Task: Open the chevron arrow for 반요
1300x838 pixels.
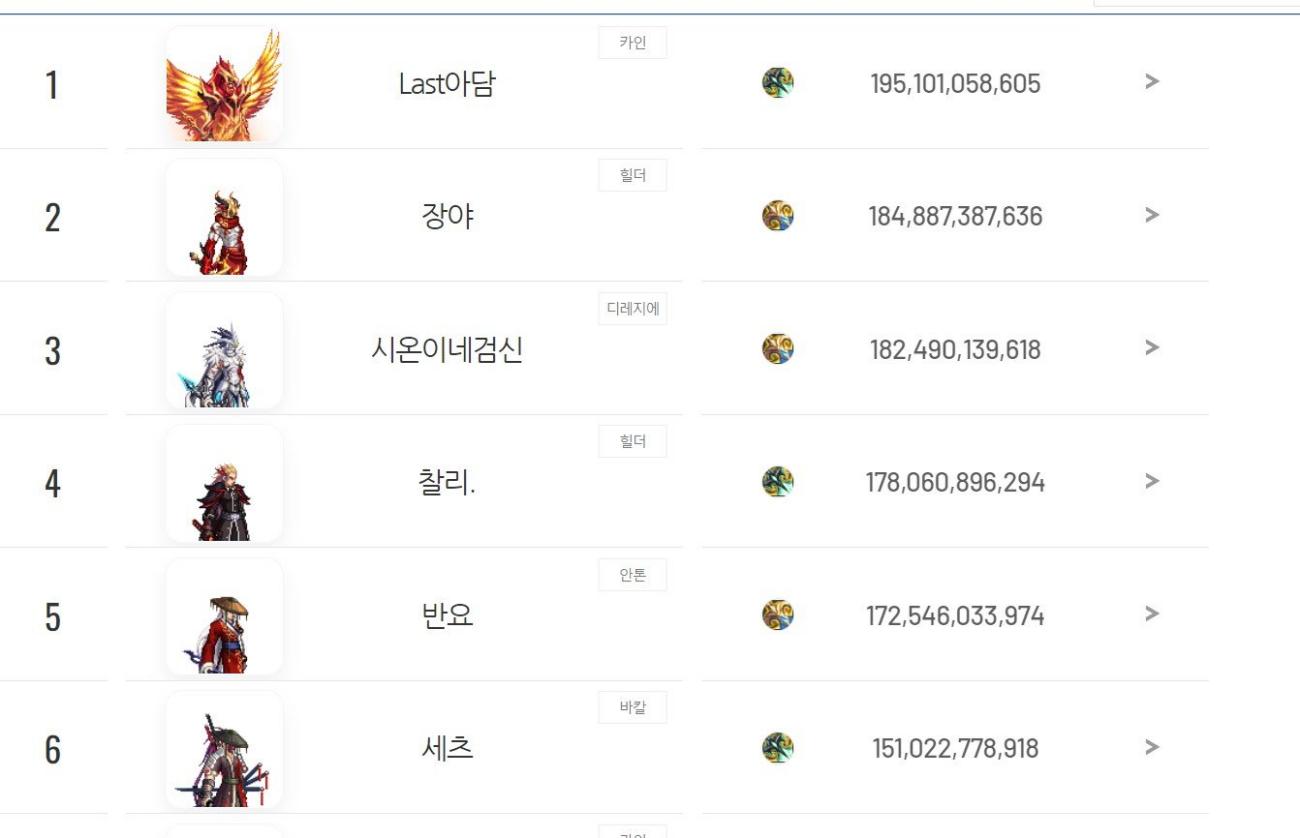Action: pos(1152,614)
